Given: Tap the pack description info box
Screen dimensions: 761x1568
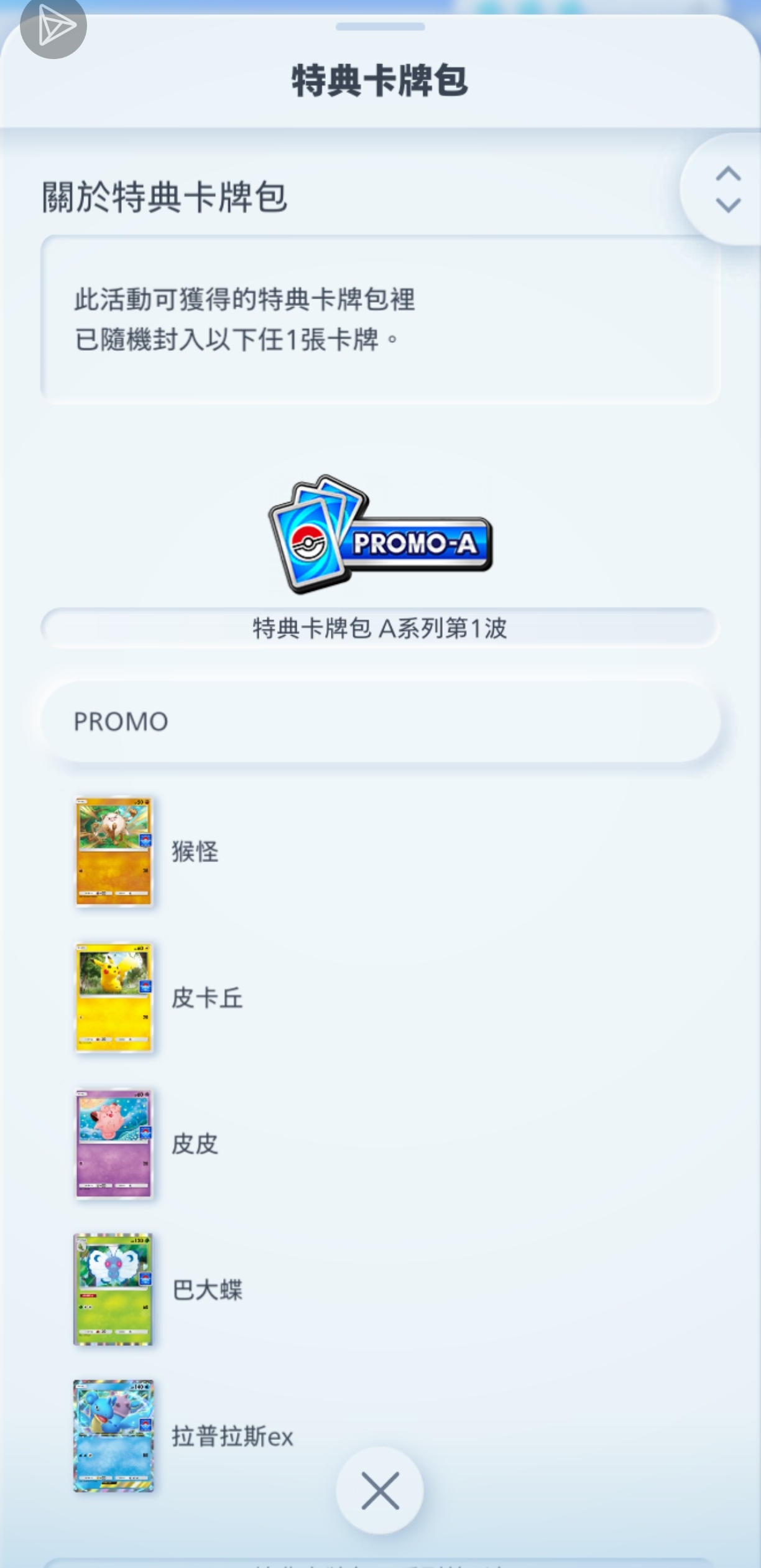Looking at the screenshot, I should click(x=380, y=317).
